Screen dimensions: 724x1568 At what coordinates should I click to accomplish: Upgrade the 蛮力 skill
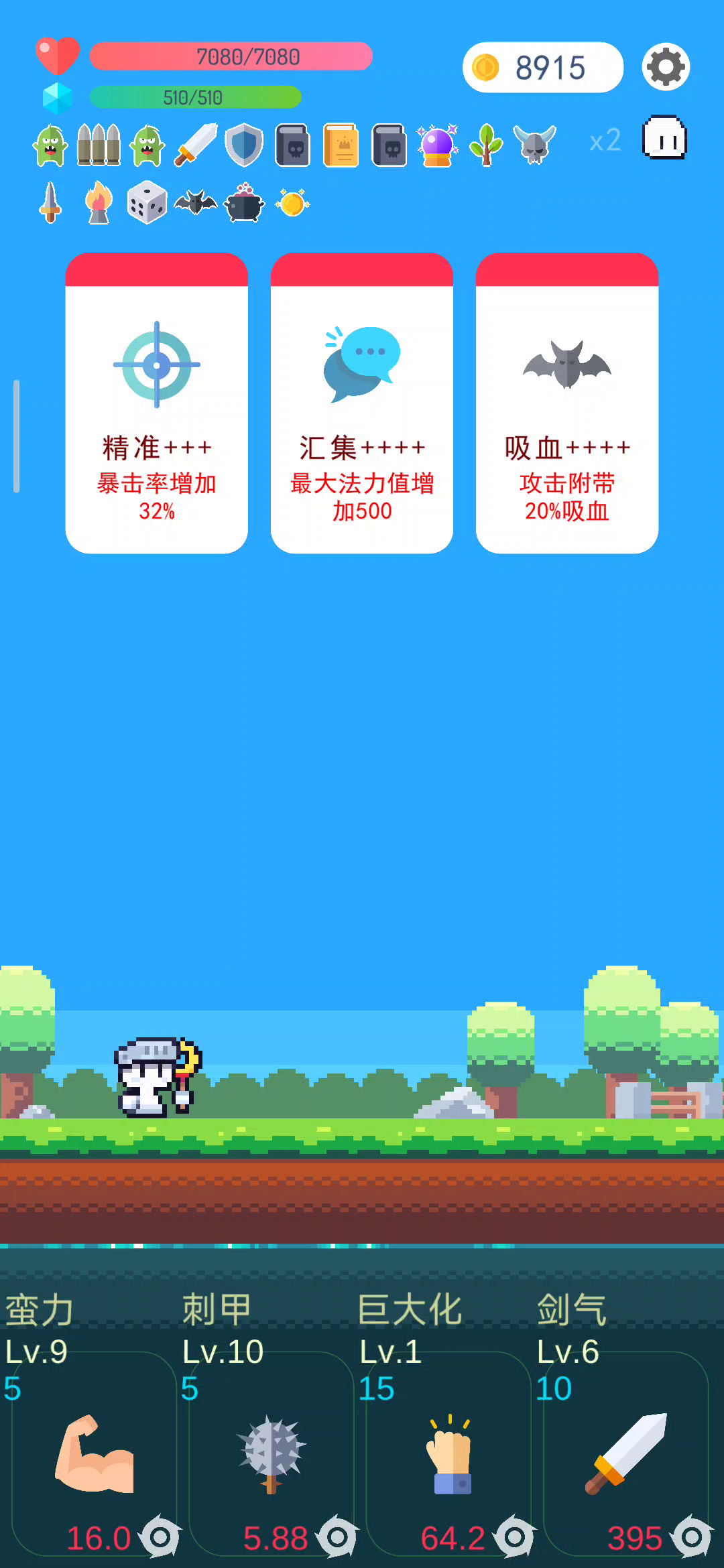(94, 1454)
